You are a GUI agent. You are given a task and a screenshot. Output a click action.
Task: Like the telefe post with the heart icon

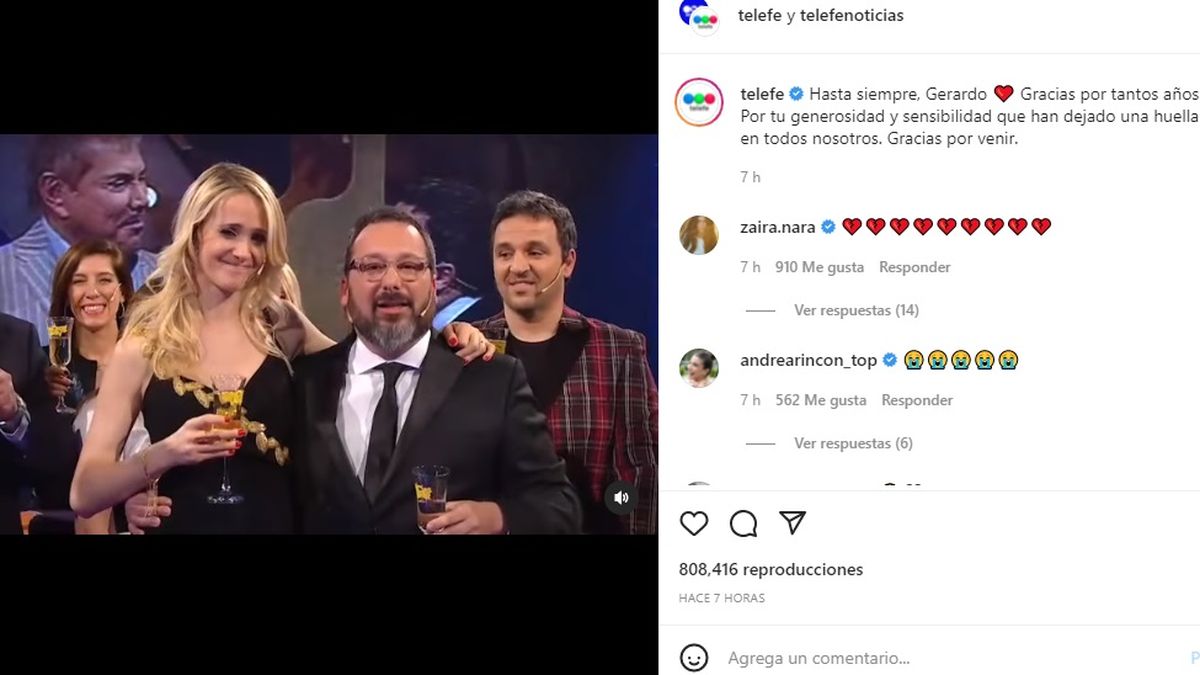tap(693, 523)
